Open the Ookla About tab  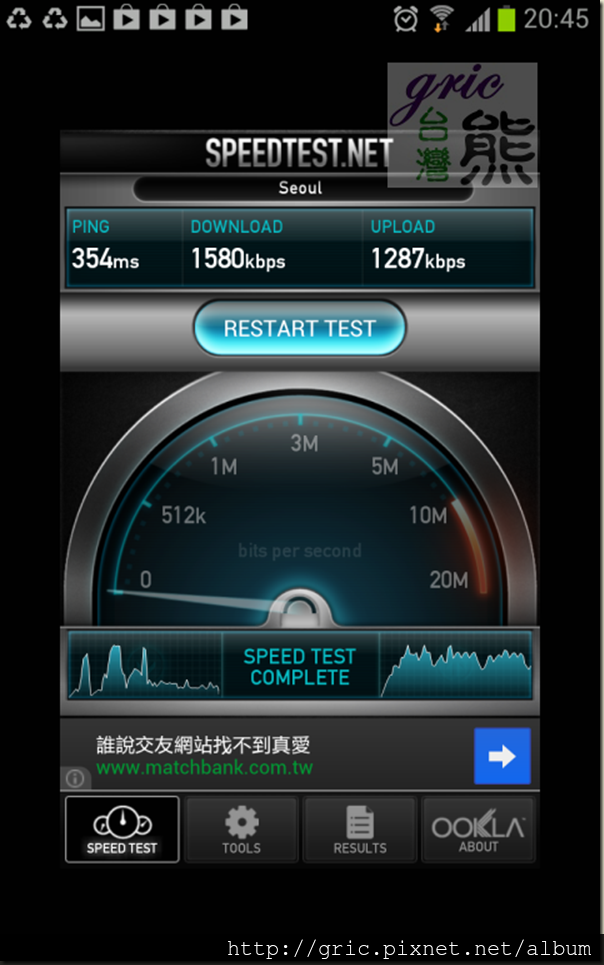coord(477,829)
